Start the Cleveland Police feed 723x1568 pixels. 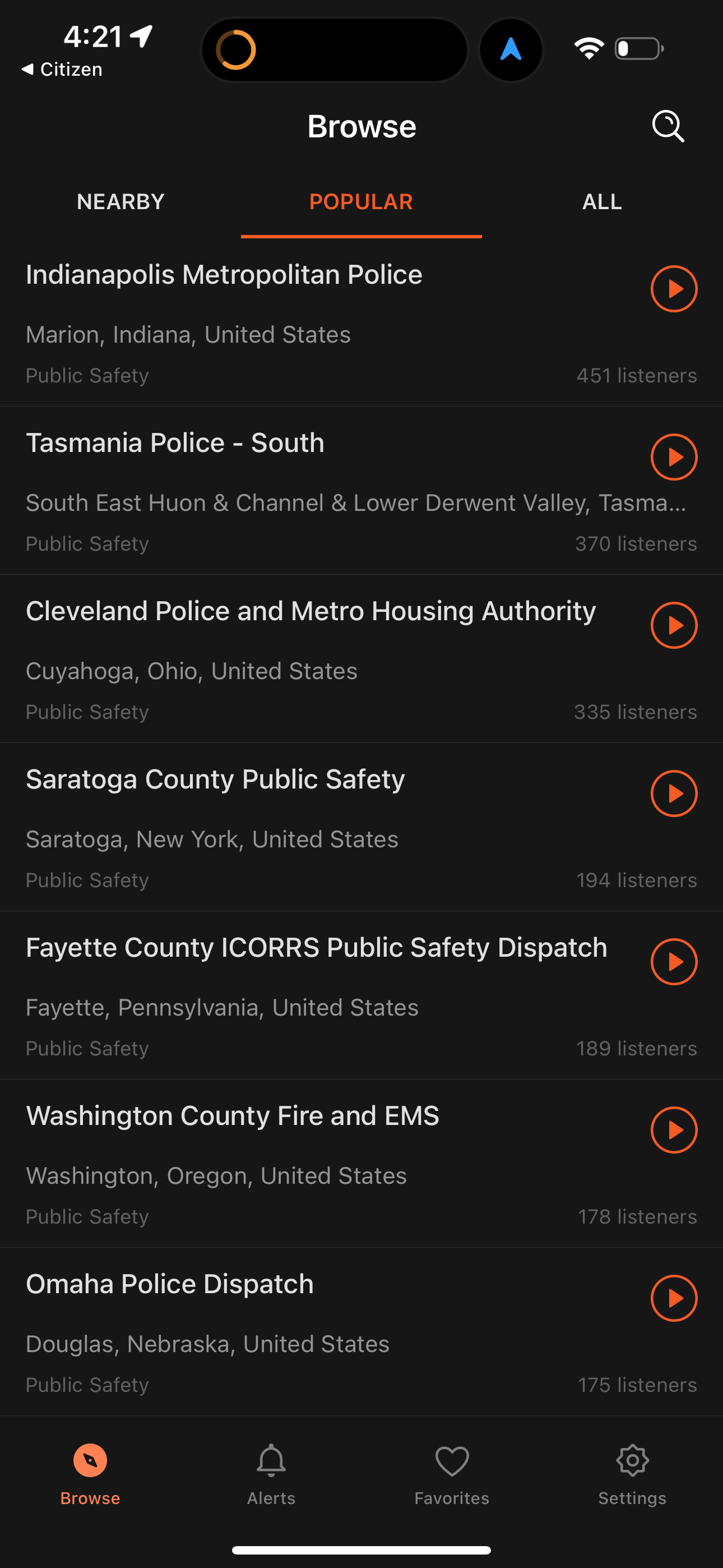coord(674,625)
